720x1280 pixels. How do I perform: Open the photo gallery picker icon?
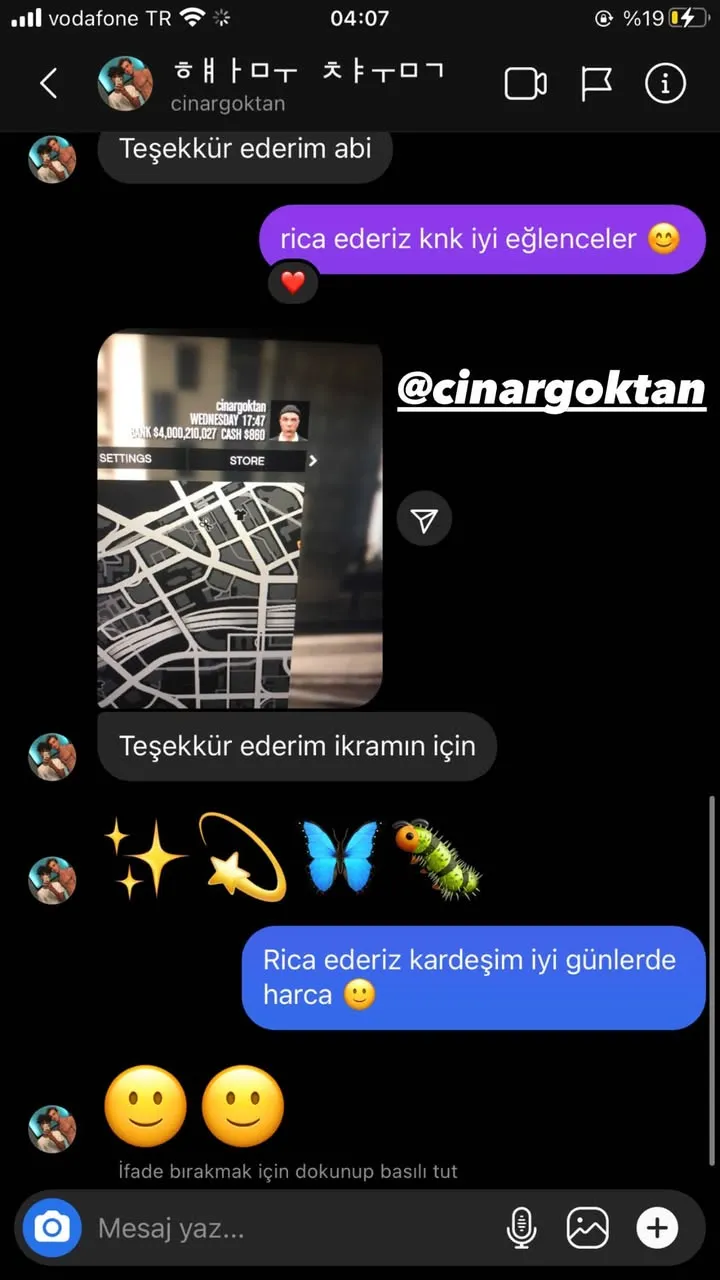tap(588, 1227)
